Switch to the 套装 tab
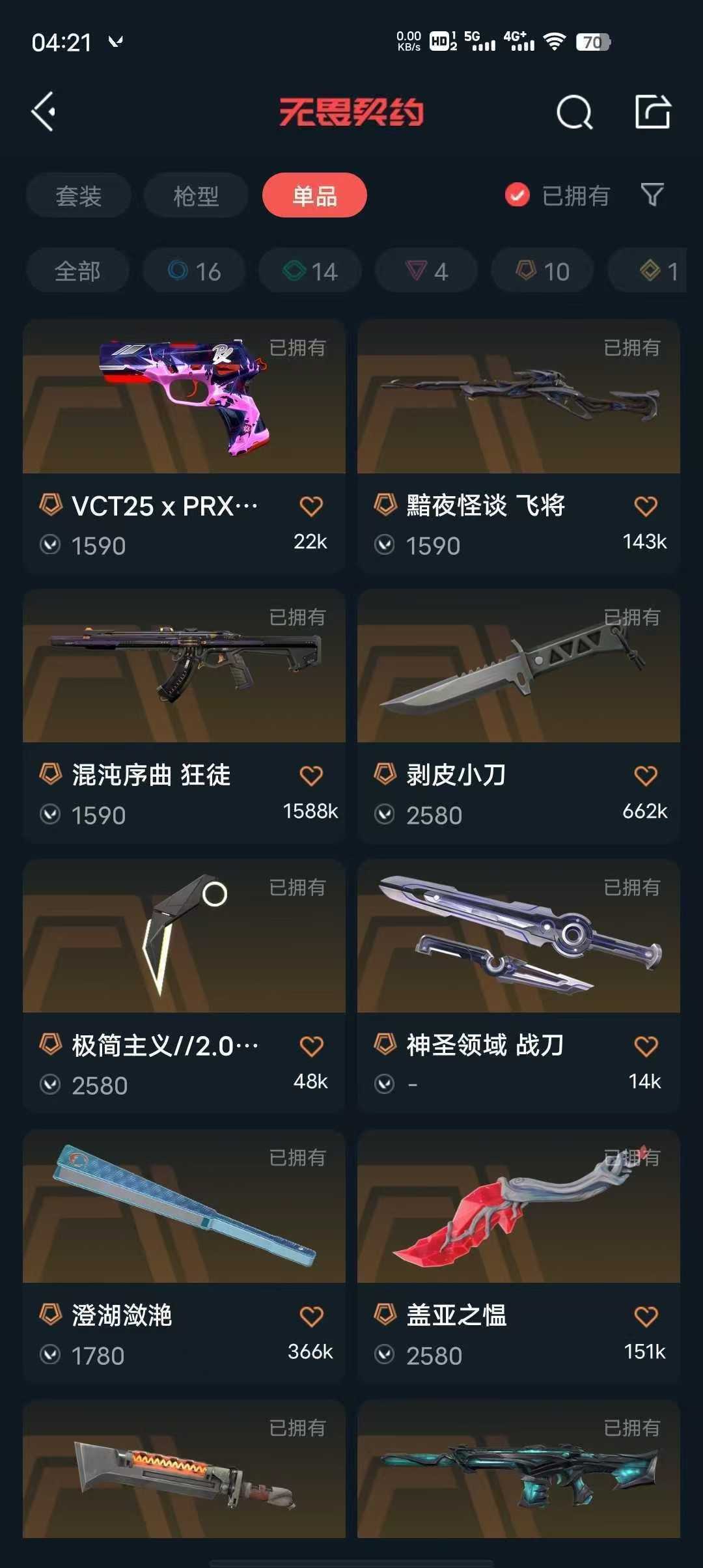The width and height of the screenshot is (703, 1568). point(77,195)
